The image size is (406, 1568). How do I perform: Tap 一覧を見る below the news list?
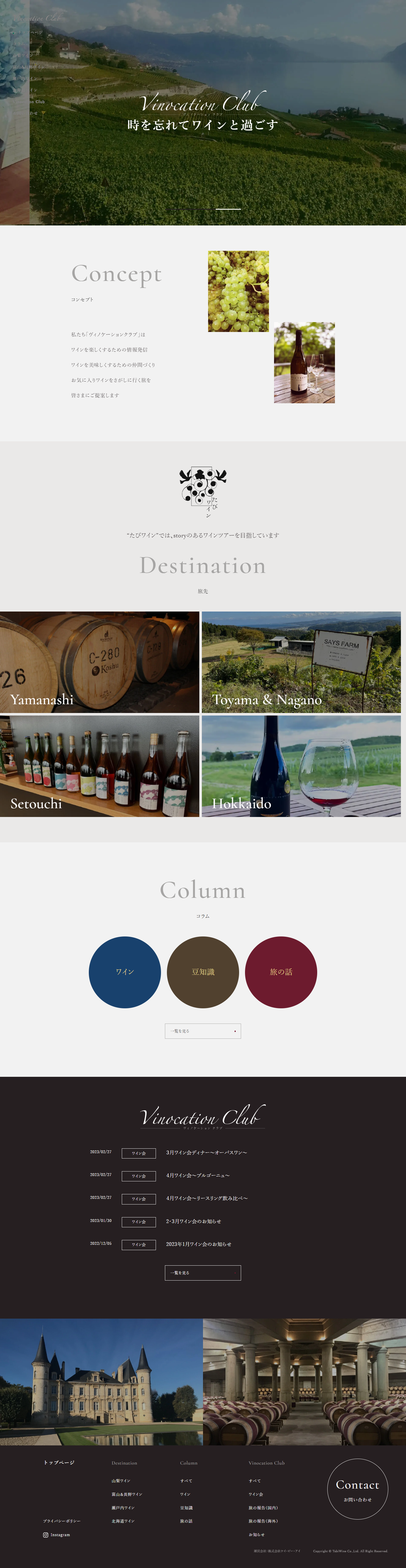(x=203, y=1272)
